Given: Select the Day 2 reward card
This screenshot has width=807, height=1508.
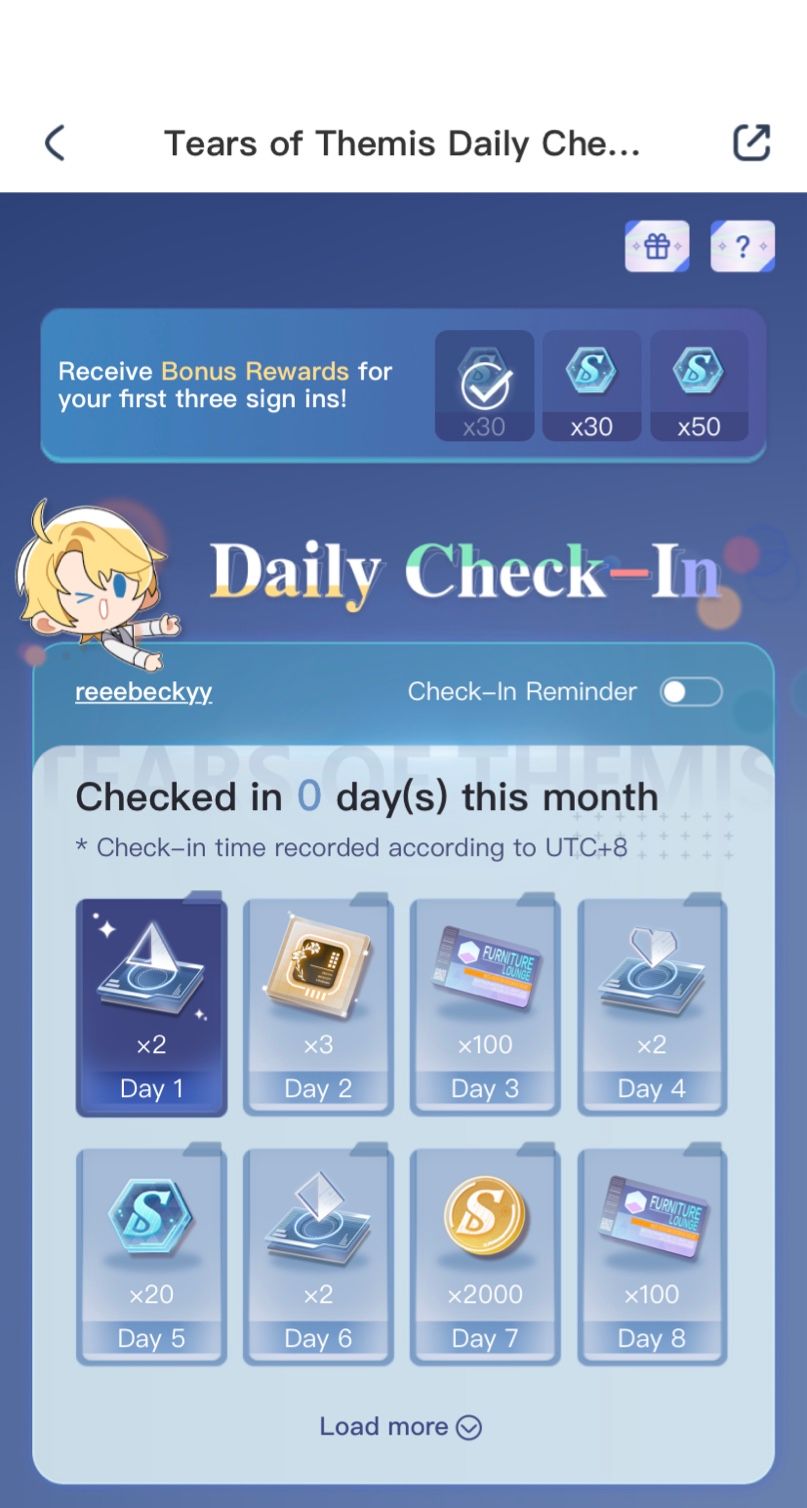Looking at the screenshot, I should [318, 1006].
